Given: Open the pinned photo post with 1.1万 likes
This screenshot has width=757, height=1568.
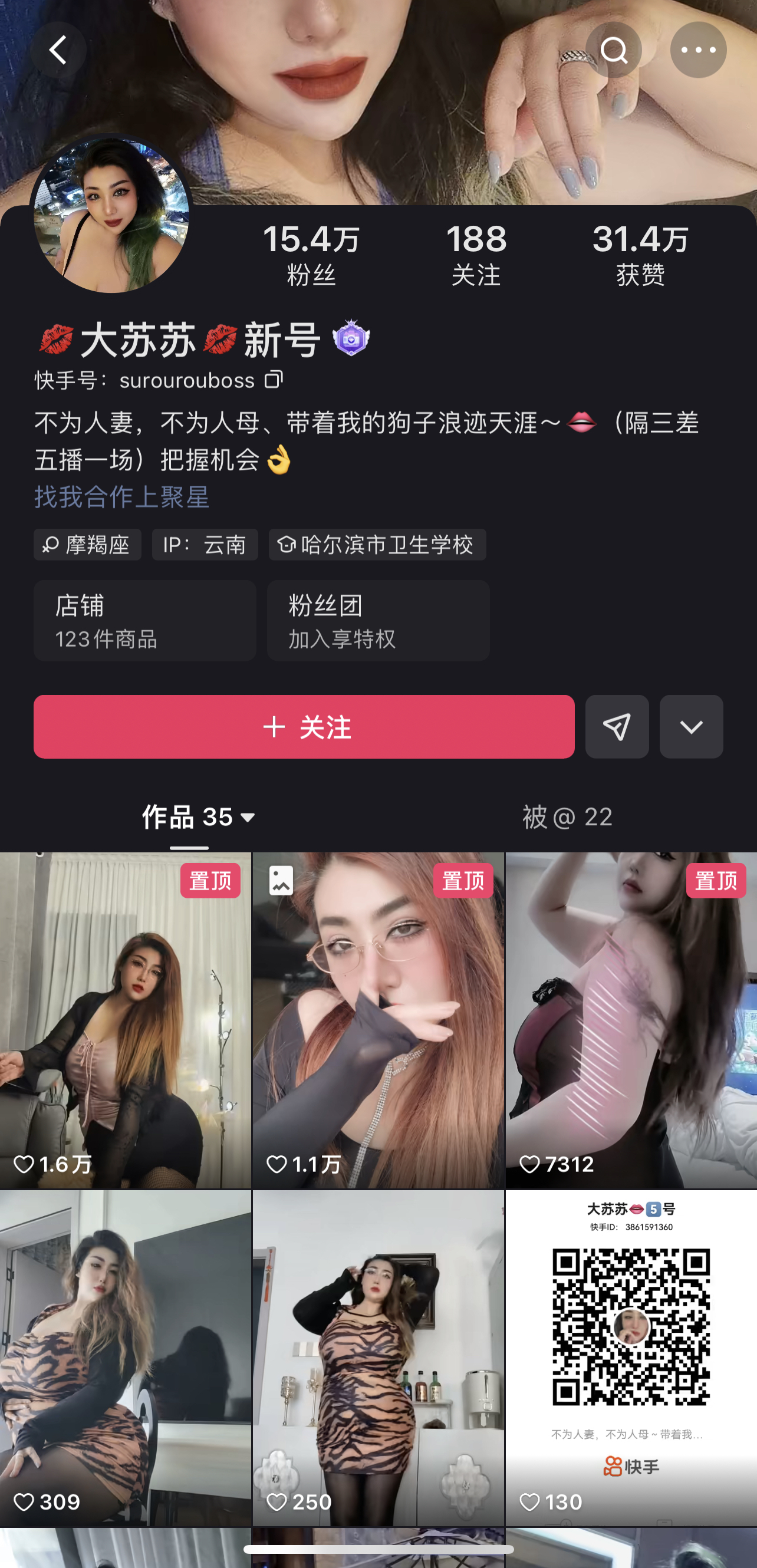Looking at the screenshot, I should tap(378, 1020).
